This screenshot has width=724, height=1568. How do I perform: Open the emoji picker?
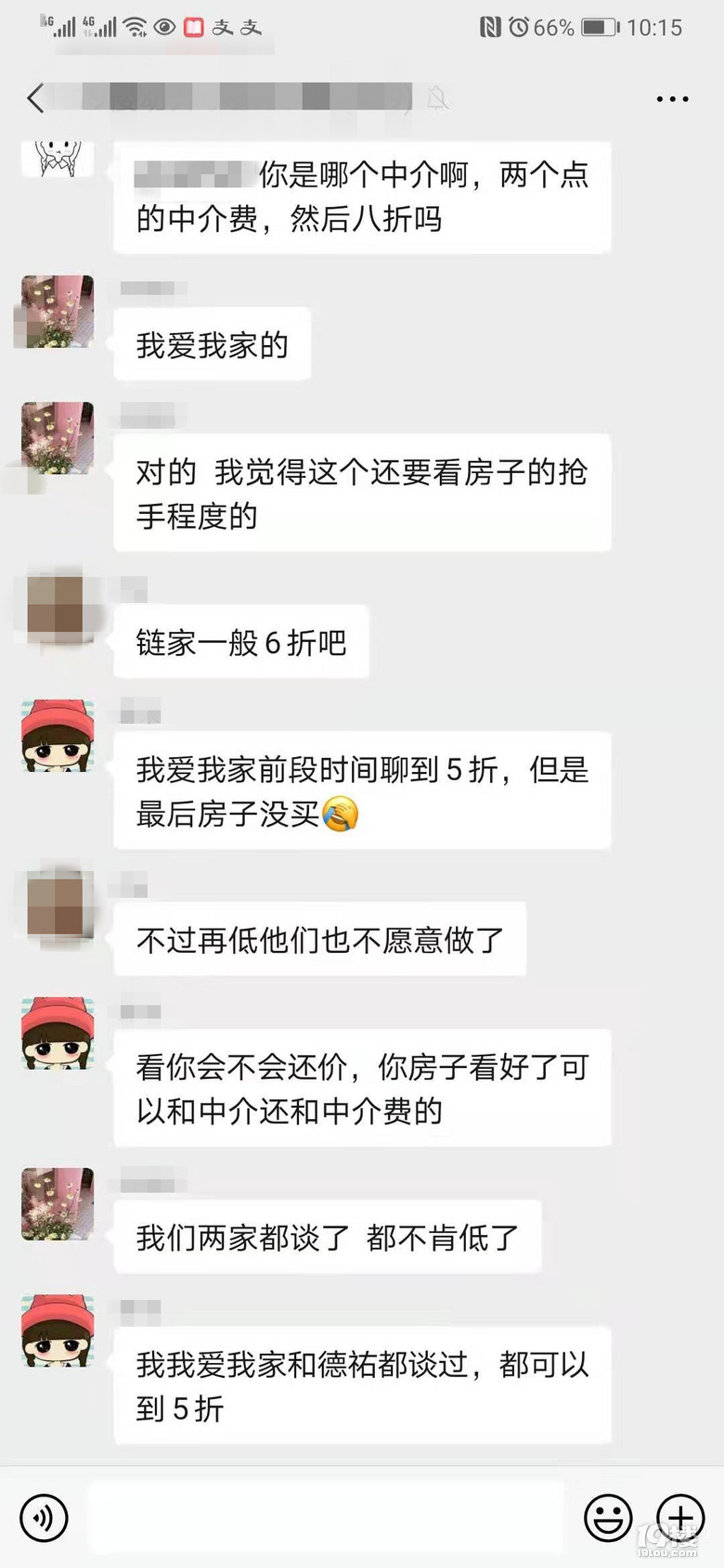608,1519
